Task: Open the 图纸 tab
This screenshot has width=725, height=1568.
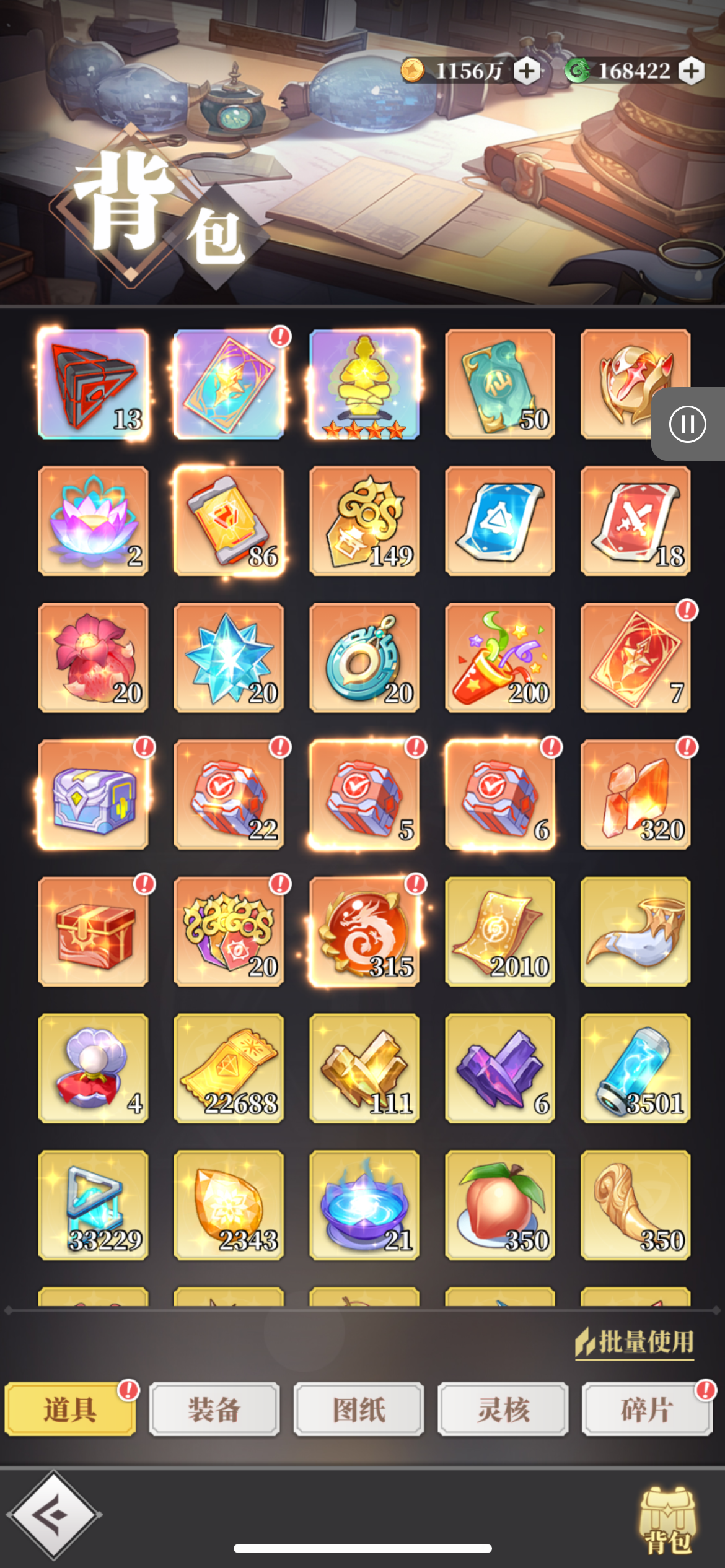Action: click(x=359, y=1409)
